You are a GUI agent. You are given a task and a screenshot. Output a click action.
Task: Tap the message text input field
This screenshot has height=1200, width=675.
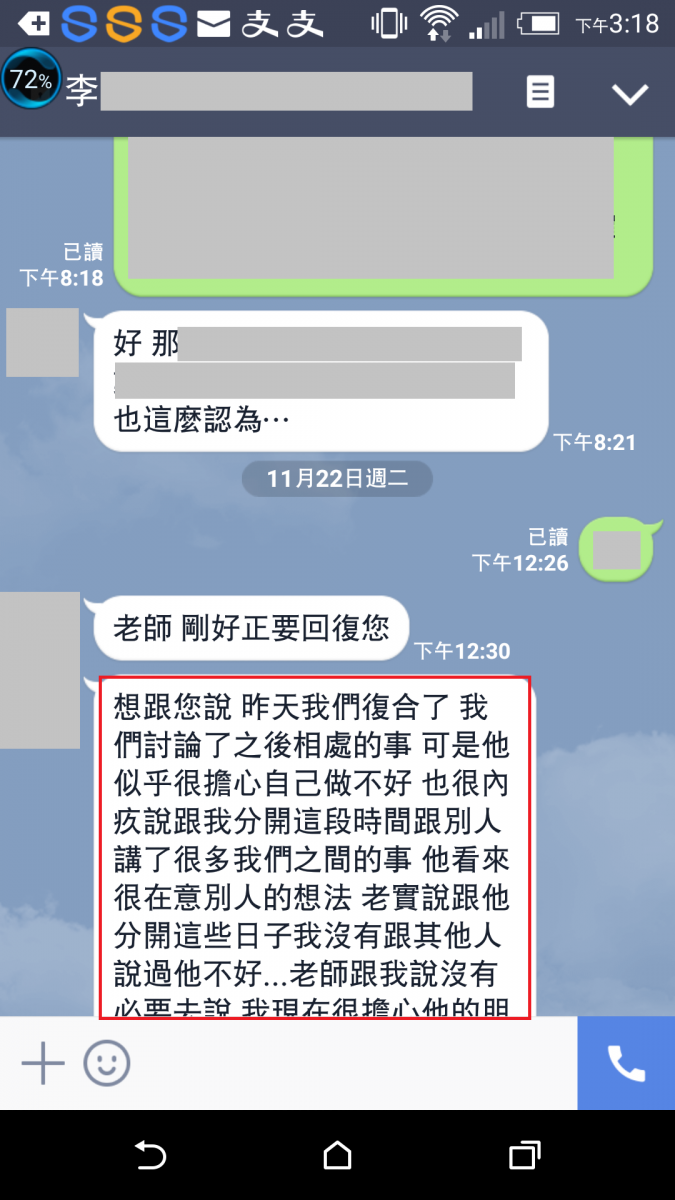click(350, 1064)
